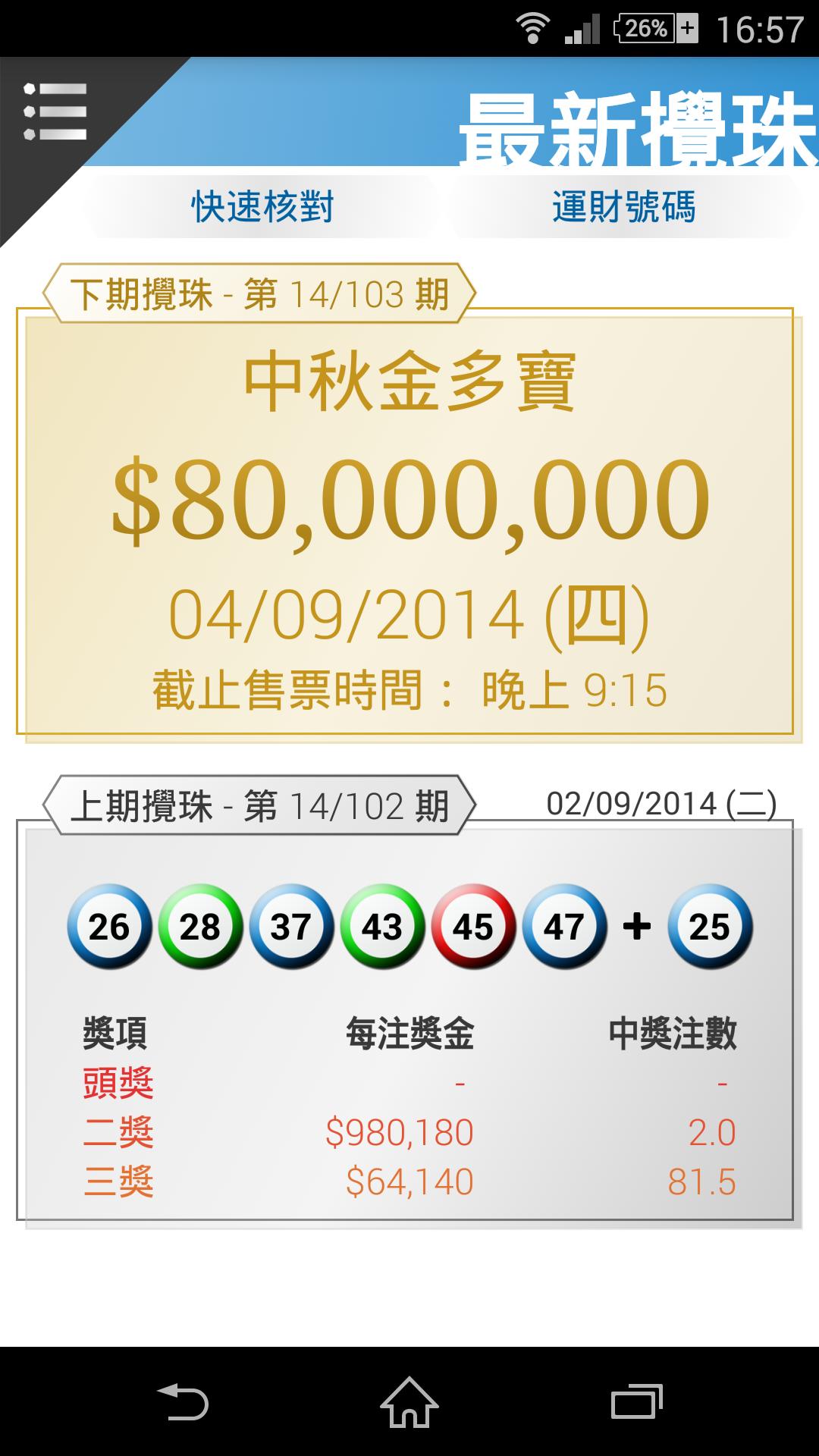Go back with system back button
Viewport: 819px width, 1456px height.
[x=182, y=1401]
